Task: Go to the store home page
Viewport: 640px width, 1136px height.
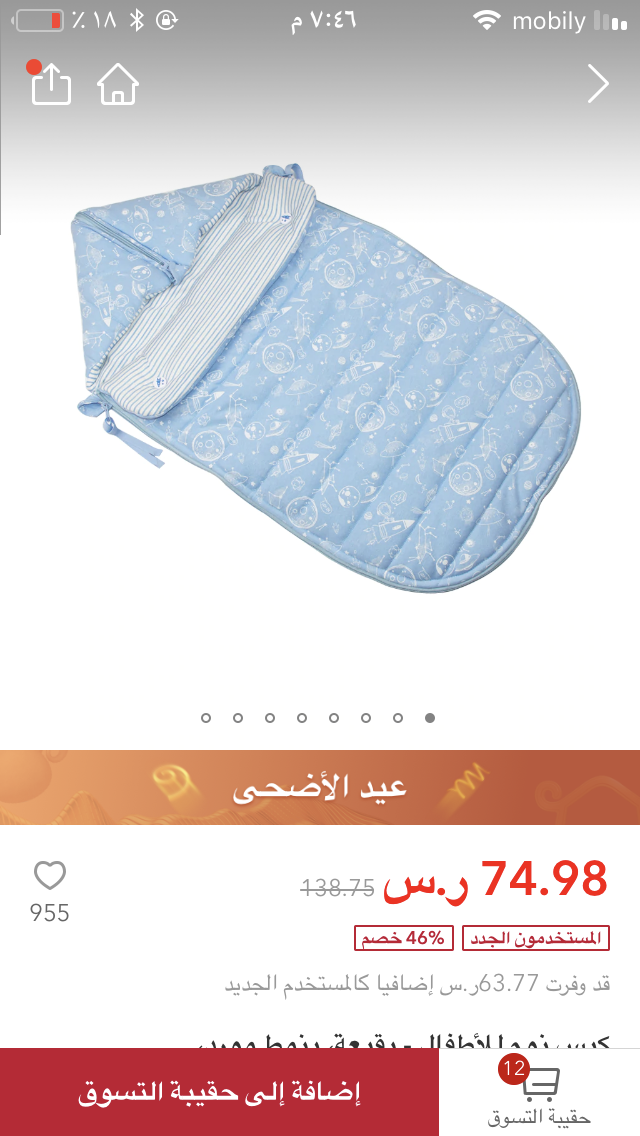Action: click(118, 84)
